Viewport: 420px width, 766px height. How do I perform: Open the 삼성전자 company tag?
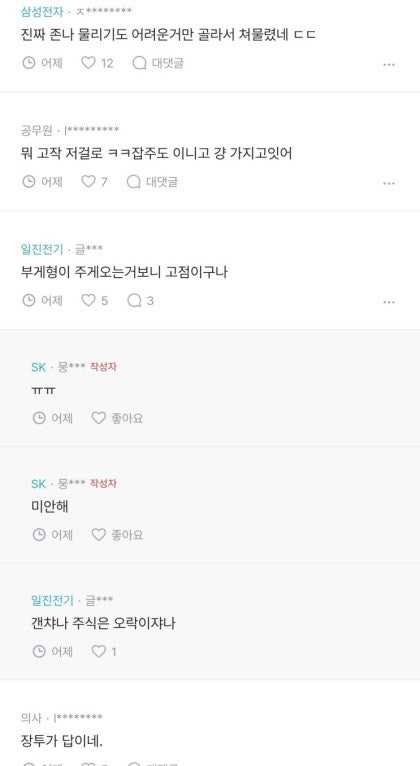[42, 11]
